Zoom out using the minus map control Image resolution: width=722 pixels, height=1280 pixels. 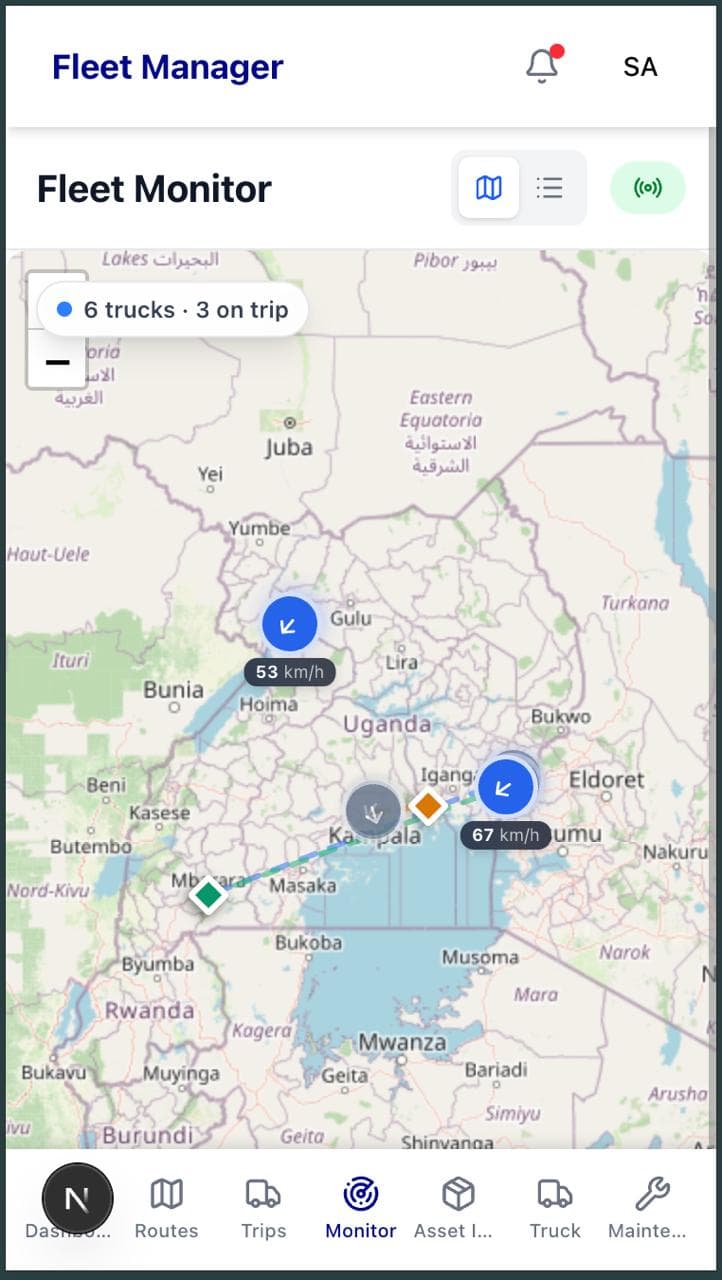click(56, 362)
